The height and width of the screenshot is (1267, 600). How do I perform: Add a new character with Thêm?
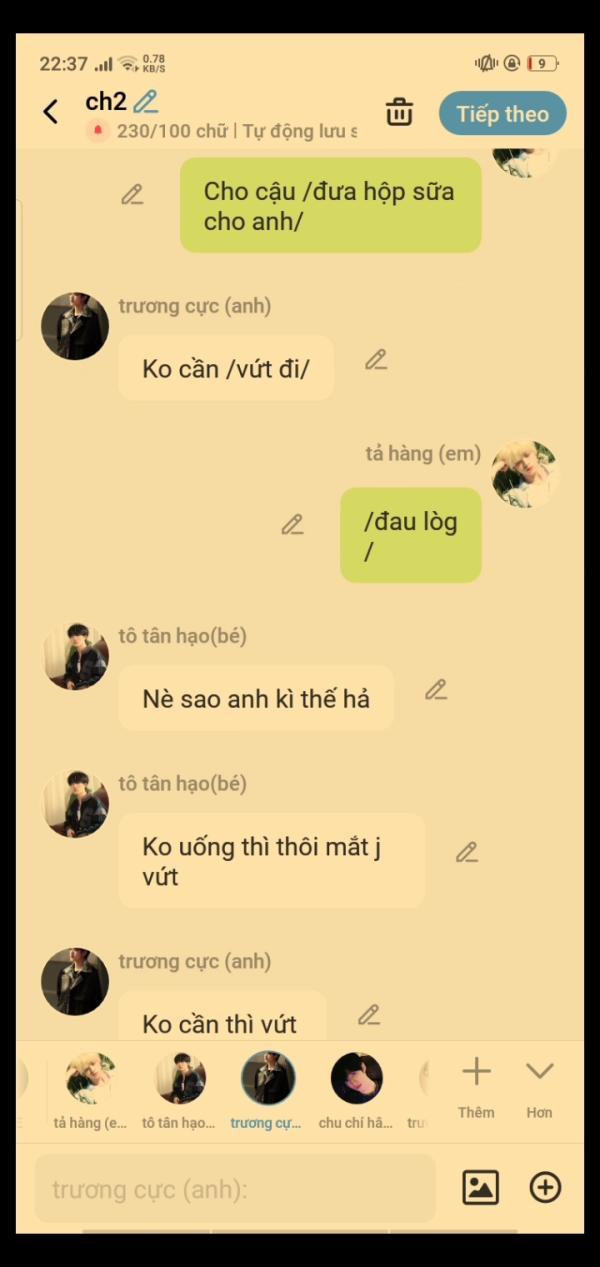click(476, 1086)
